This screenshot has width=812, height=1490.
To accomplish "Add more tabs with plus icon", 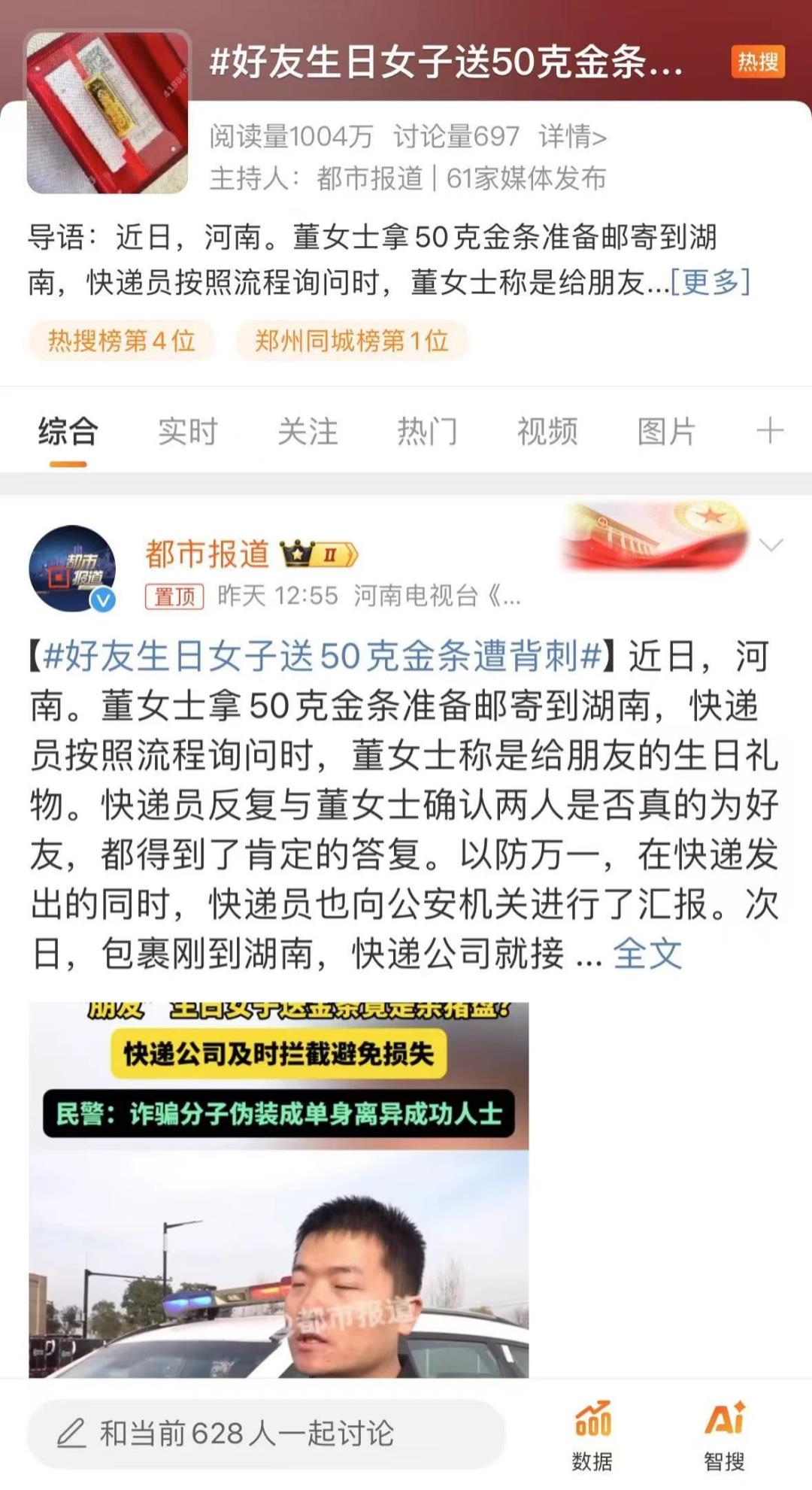I will (x=770, y=431).
